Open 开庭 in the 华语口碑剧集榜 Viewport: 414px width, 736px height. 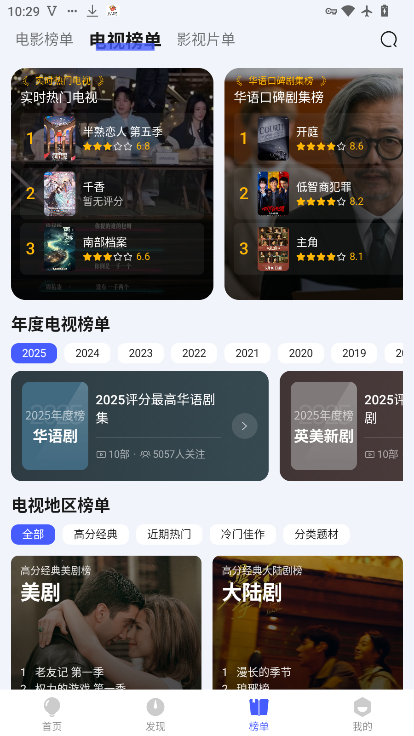tap(318, 138)
